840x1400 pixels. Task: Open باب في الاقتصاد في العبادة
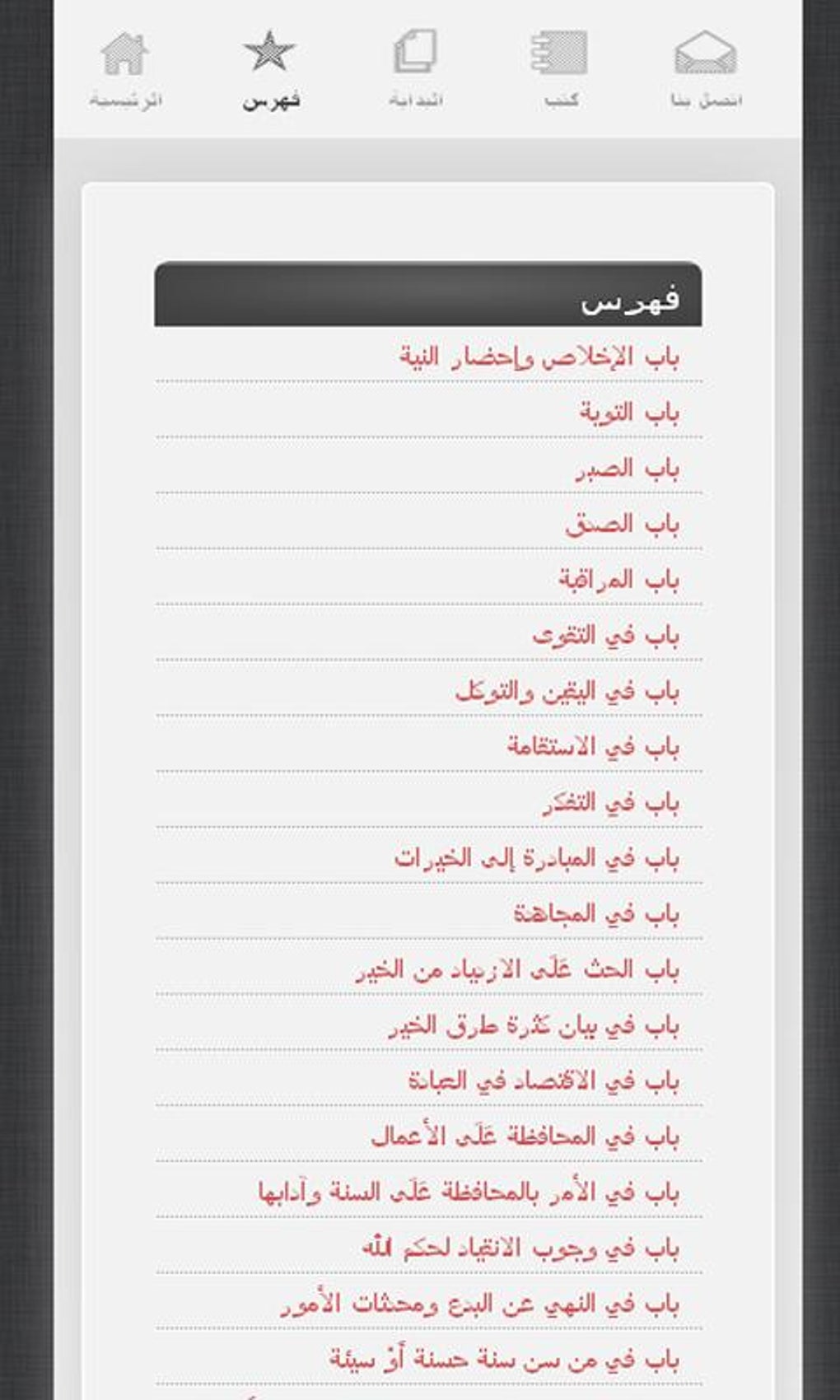[x=544, y=1080]
